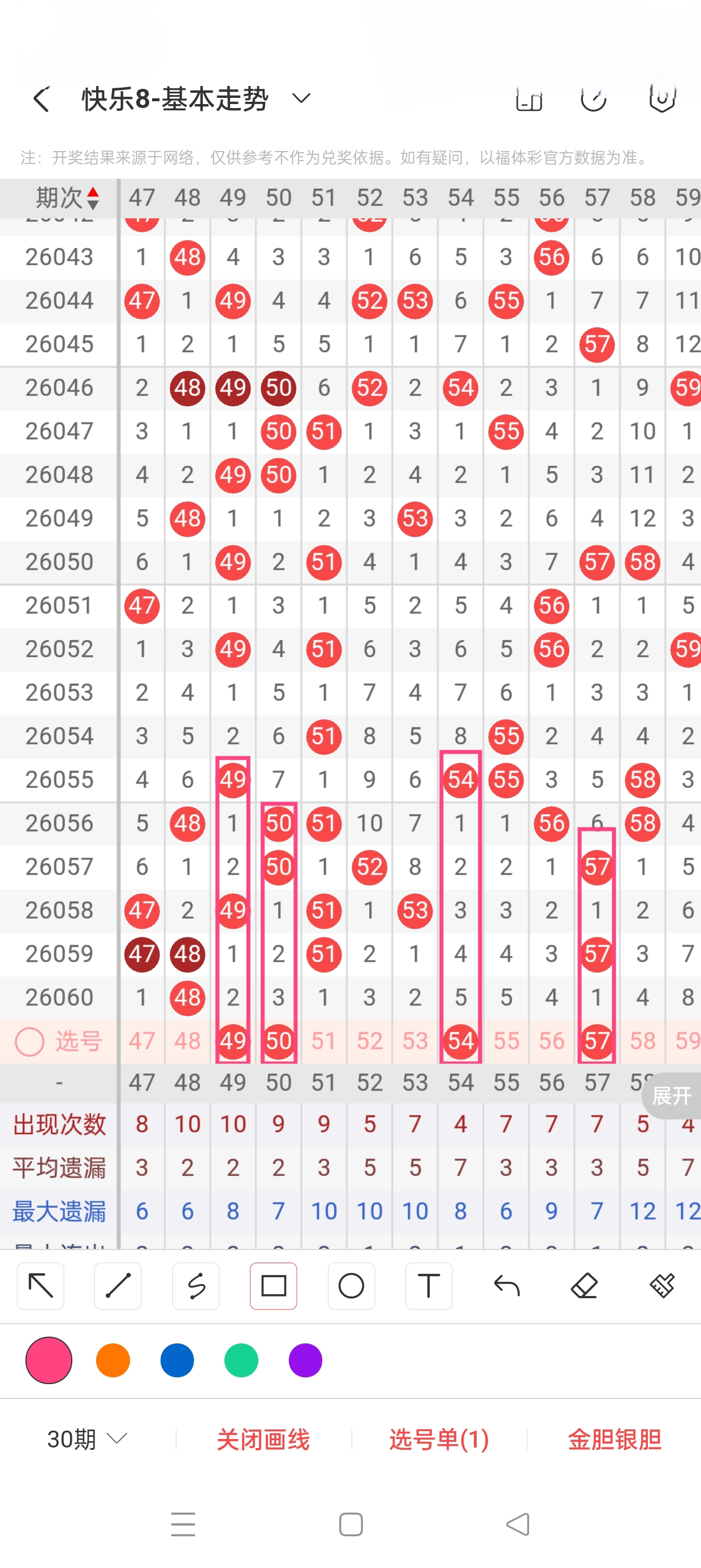Screen dimensions: 701x1568
Task: Go back using the top-left arrow
Action: tap(41, 99)
